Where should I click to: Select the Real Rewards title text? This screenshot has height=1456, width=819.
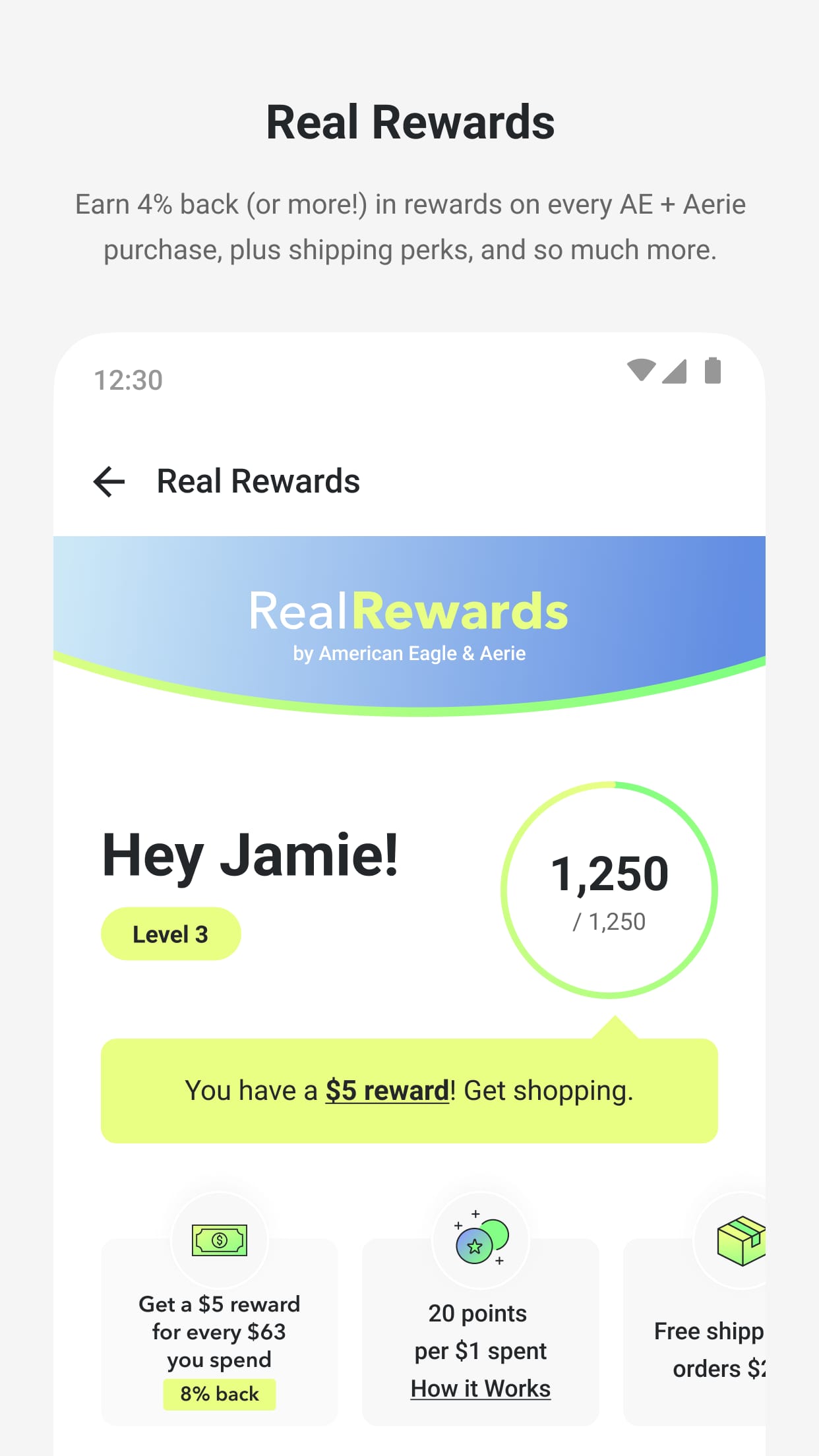pos(409,121)
